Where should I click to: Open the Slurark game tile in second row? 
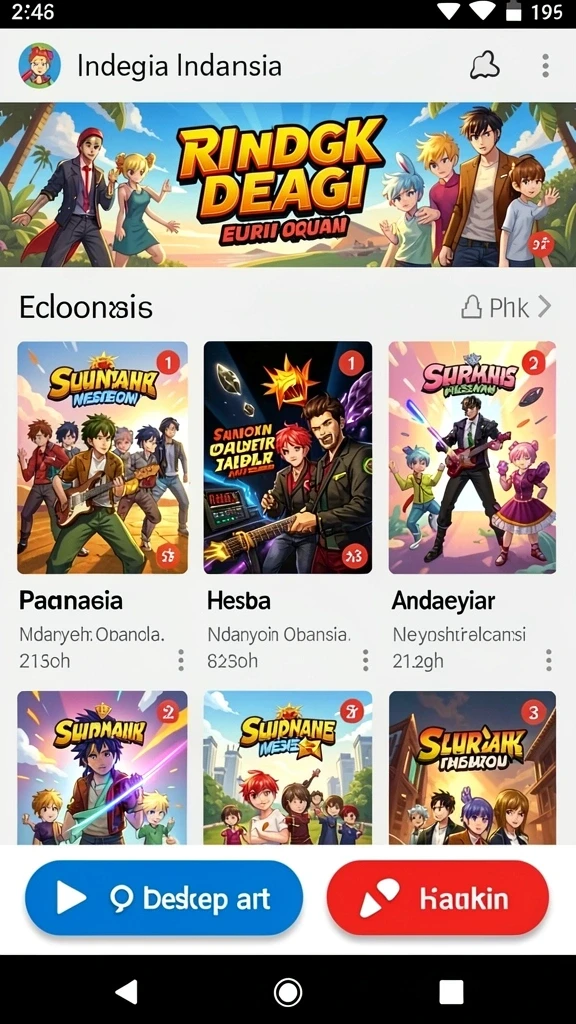tap(472, 767)
